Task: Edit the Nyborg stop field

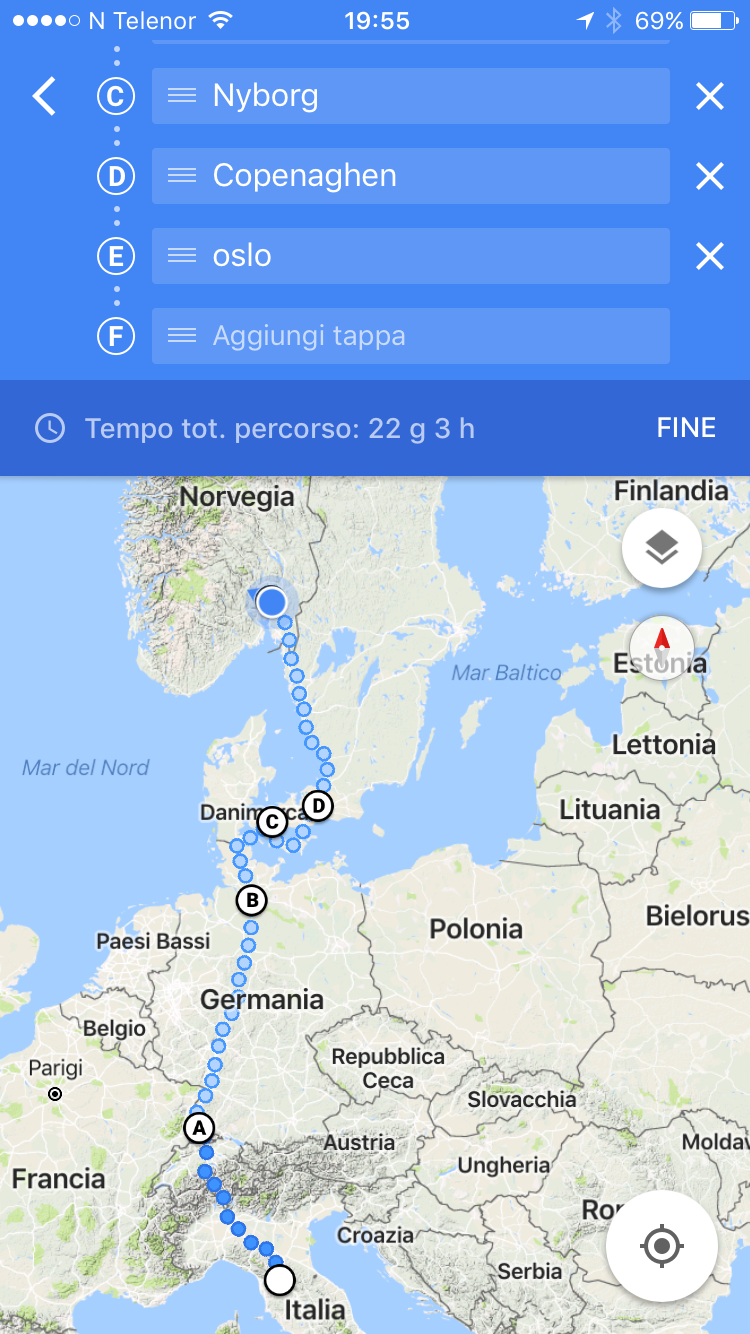Action: [x=411, y=96]
